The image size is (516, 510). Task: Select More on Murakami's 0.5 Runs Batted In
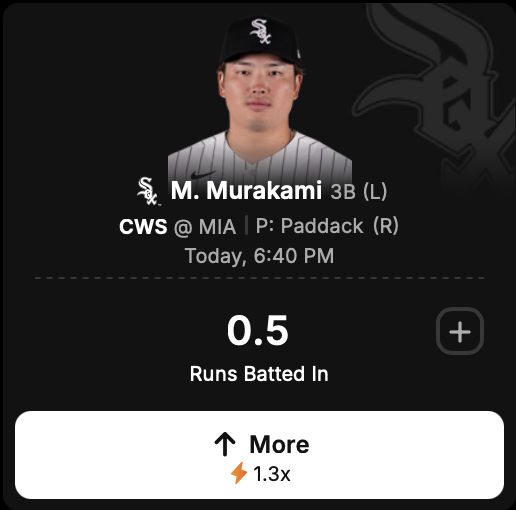(259, 455)
